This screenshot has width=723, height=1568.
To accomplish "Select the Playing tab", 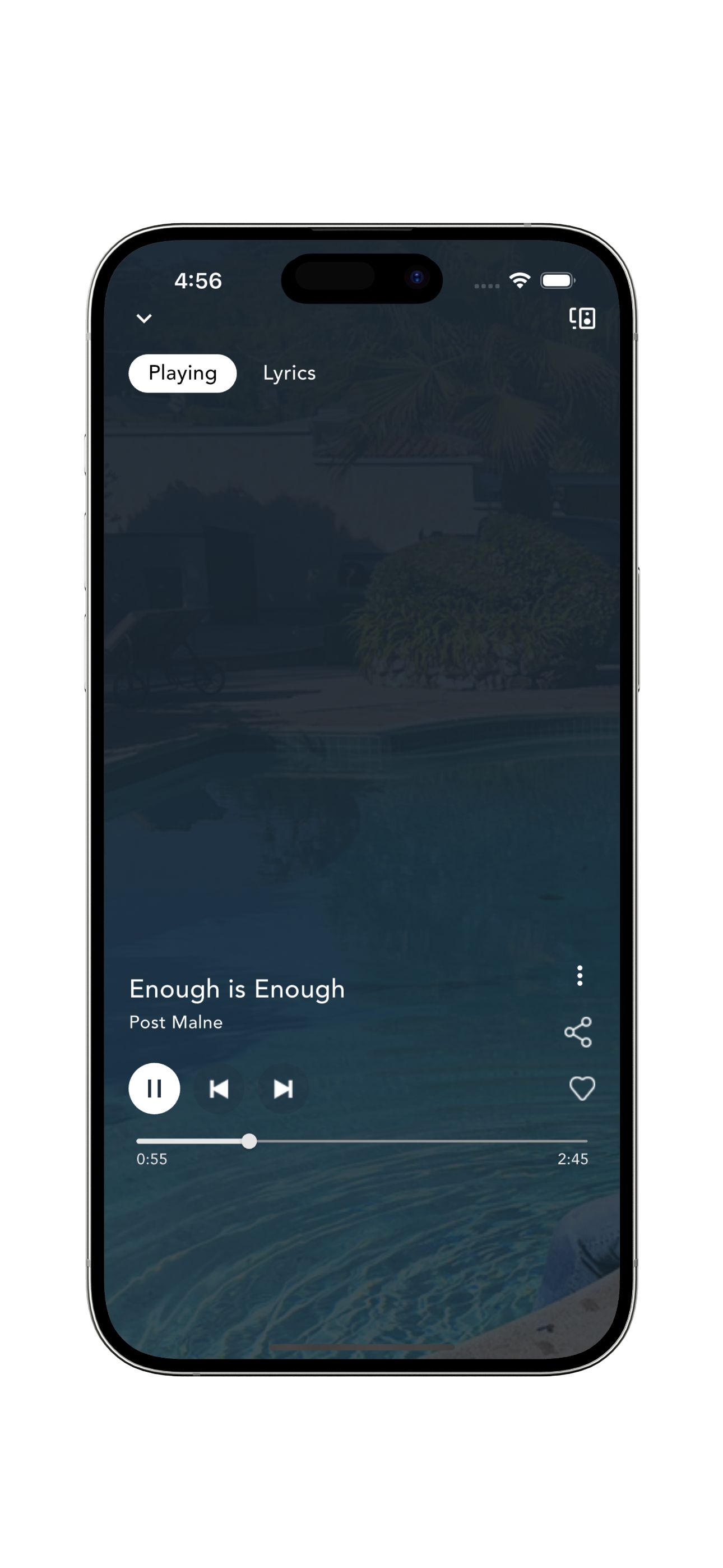I will coord(183,373).
